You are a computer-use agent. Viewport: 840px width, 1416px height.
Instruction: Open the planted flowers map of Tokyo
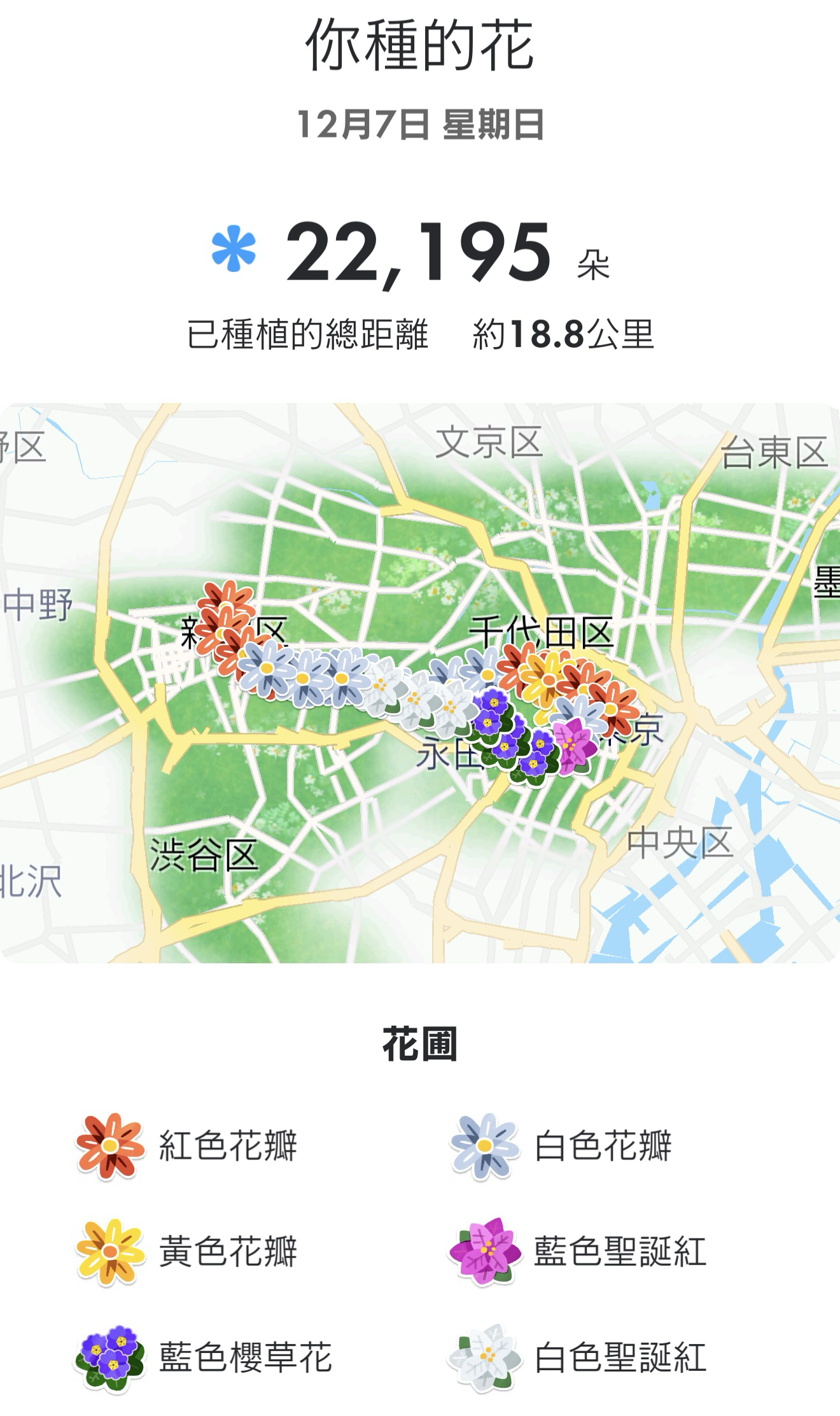point(420,683)
